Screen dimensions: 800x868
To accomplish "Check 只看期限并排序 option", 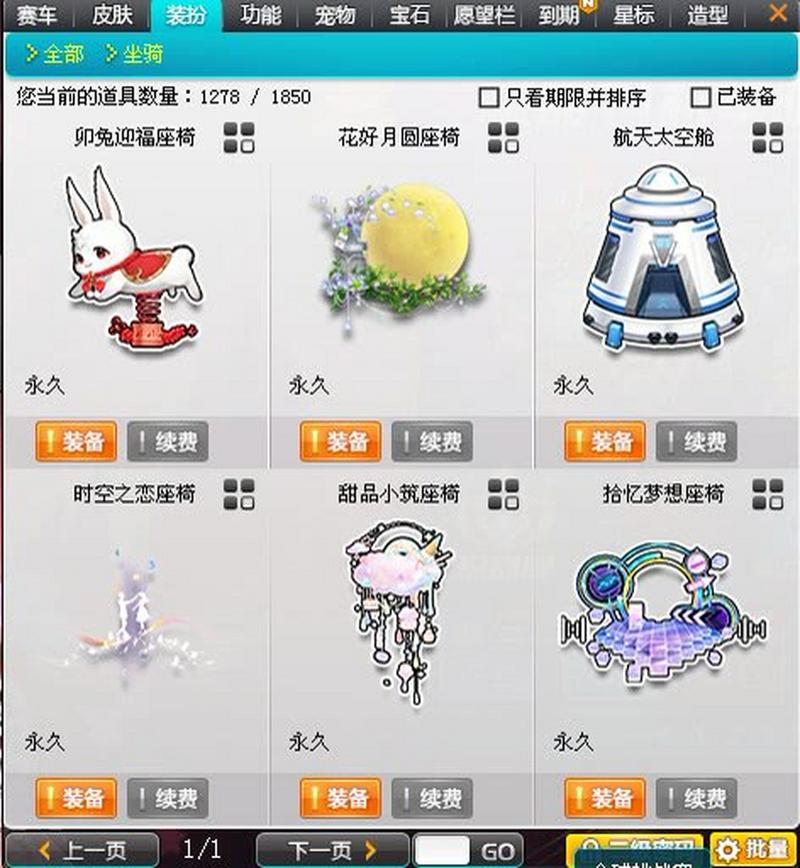I will pyautogui.click(x=489, y=98).
